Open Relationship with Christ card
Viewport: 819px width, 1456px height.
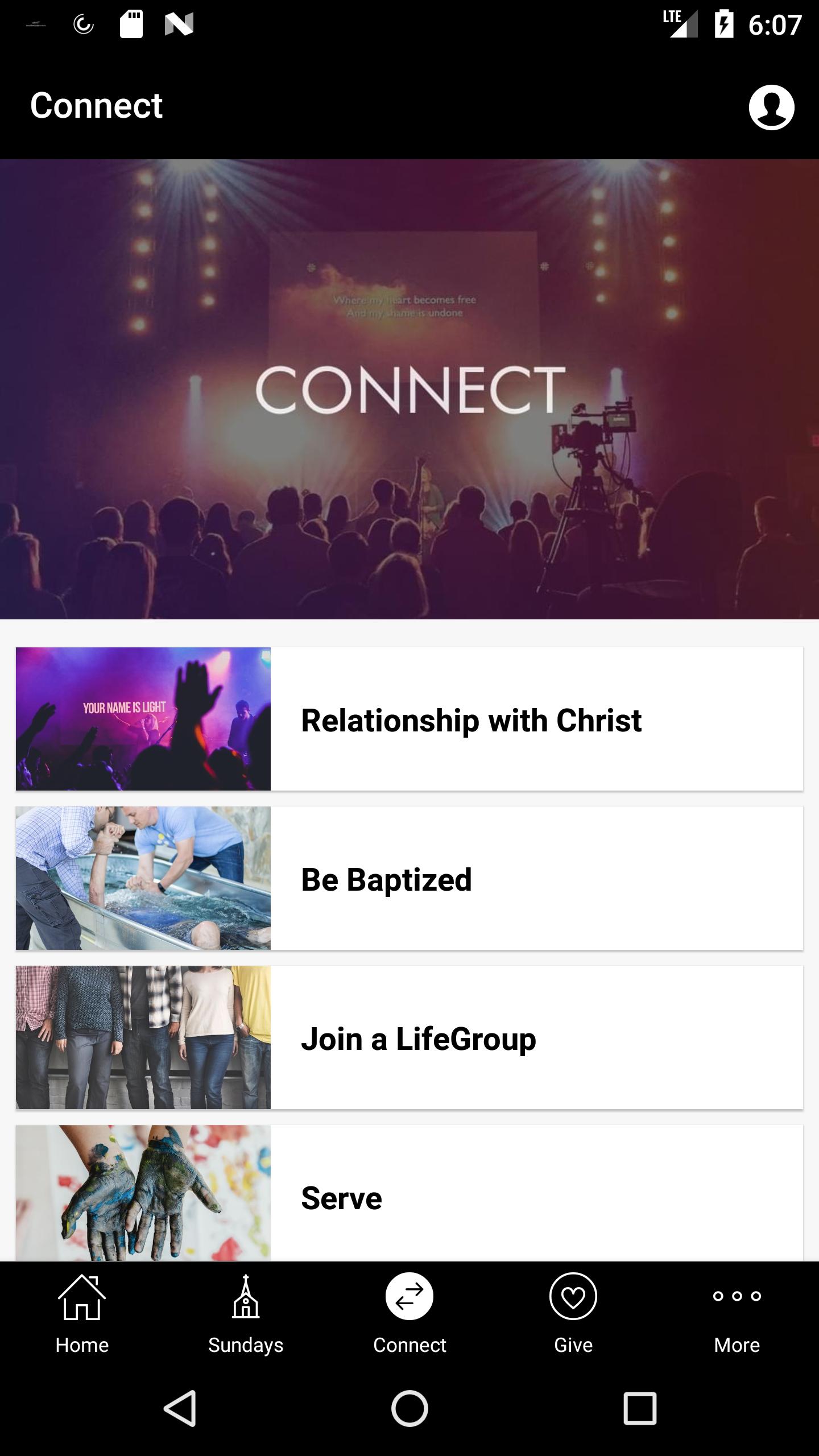(409, 719)
